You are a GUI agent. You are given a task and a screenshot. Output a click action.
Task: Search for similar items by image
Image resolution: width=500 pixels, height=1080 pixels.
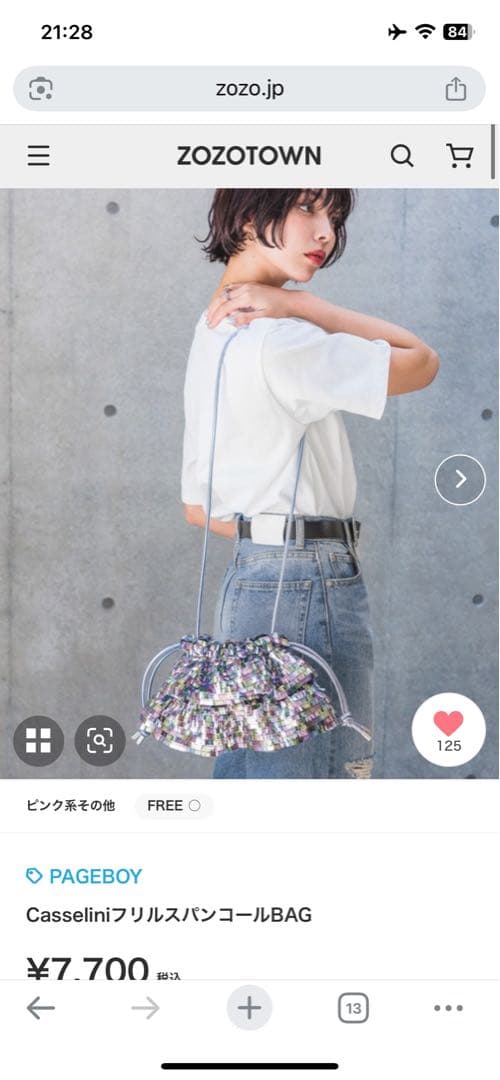(x=100, y=740)
